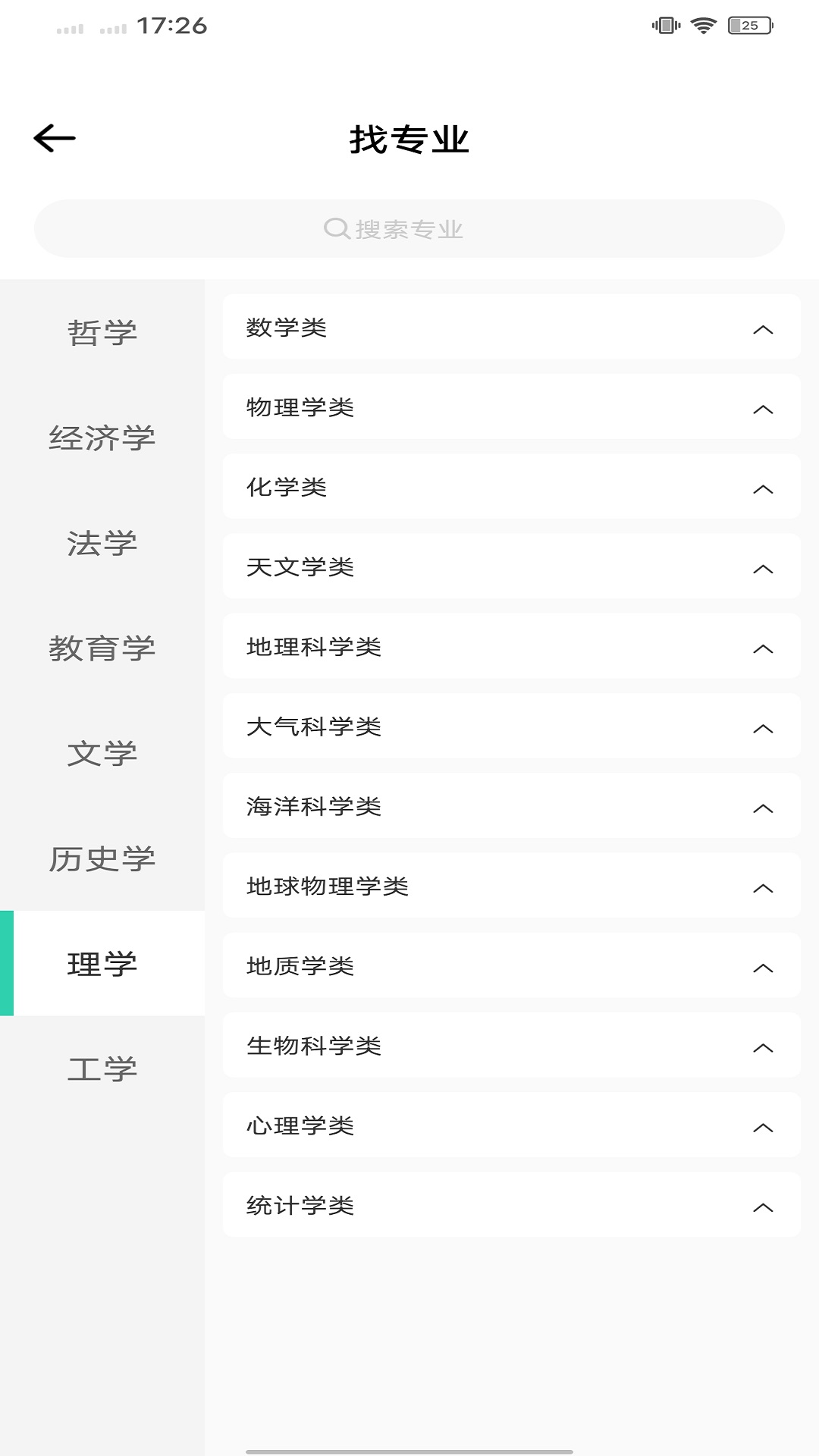Tap the 搜索专业 search box

409,229
